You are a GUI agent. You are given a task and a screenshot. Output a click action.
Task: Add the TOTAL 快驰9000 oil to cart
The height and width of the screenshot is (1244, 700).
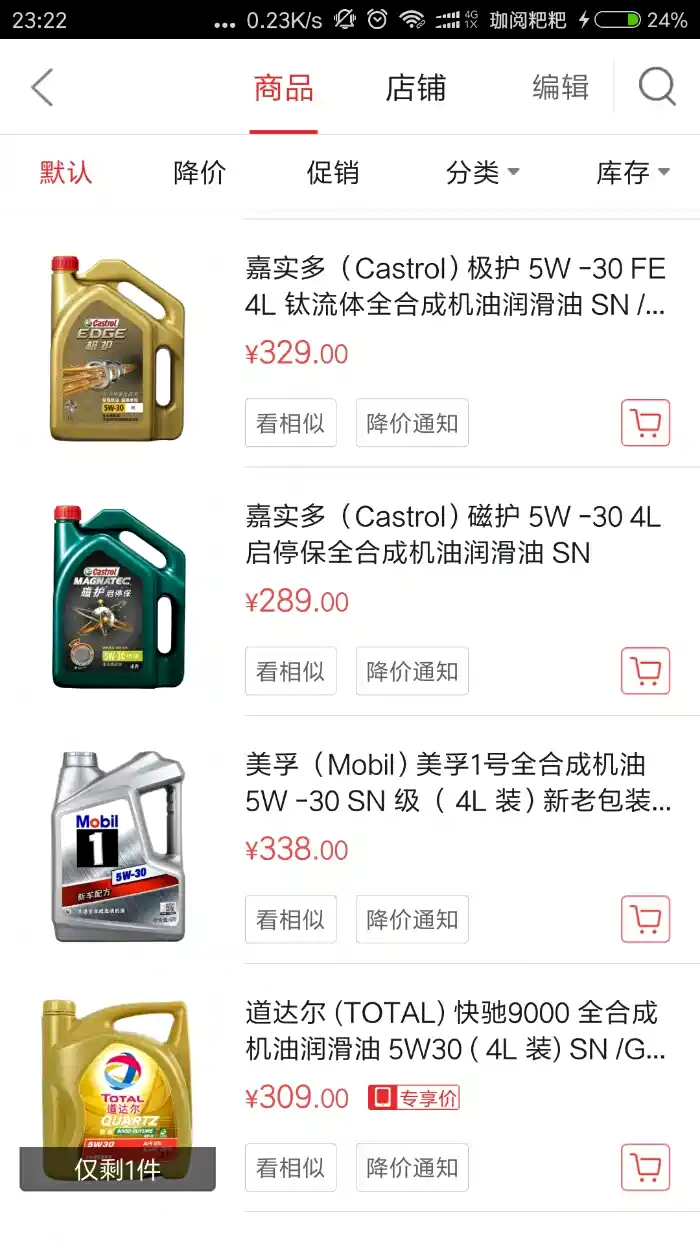pyautogui.click(x=645, y=1167)
